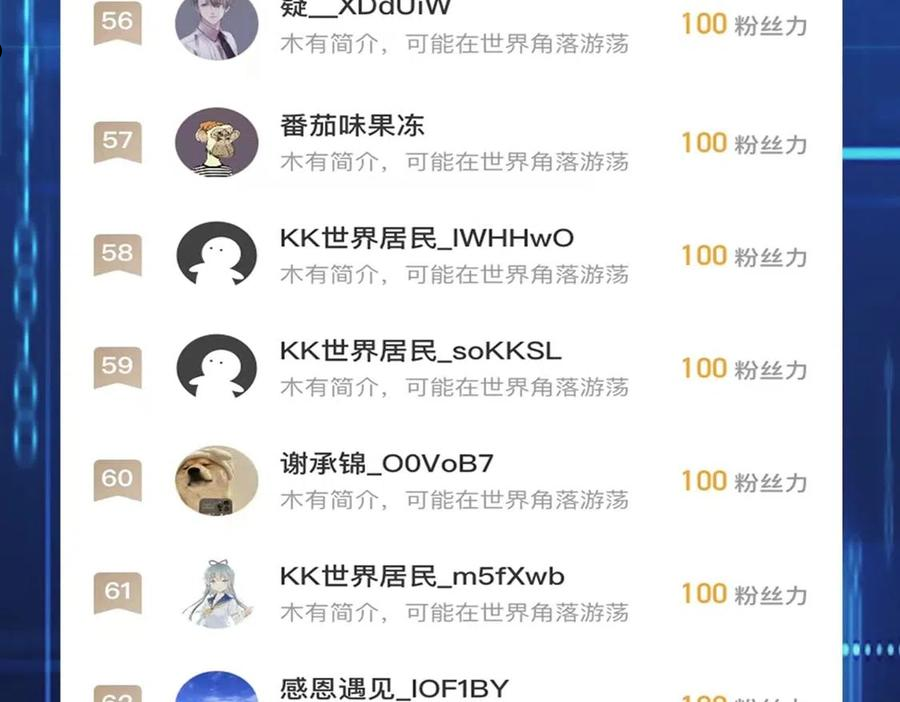
Task: Select the user 感恩遇见_IOF1BY
Action: (x=394, y=688)
